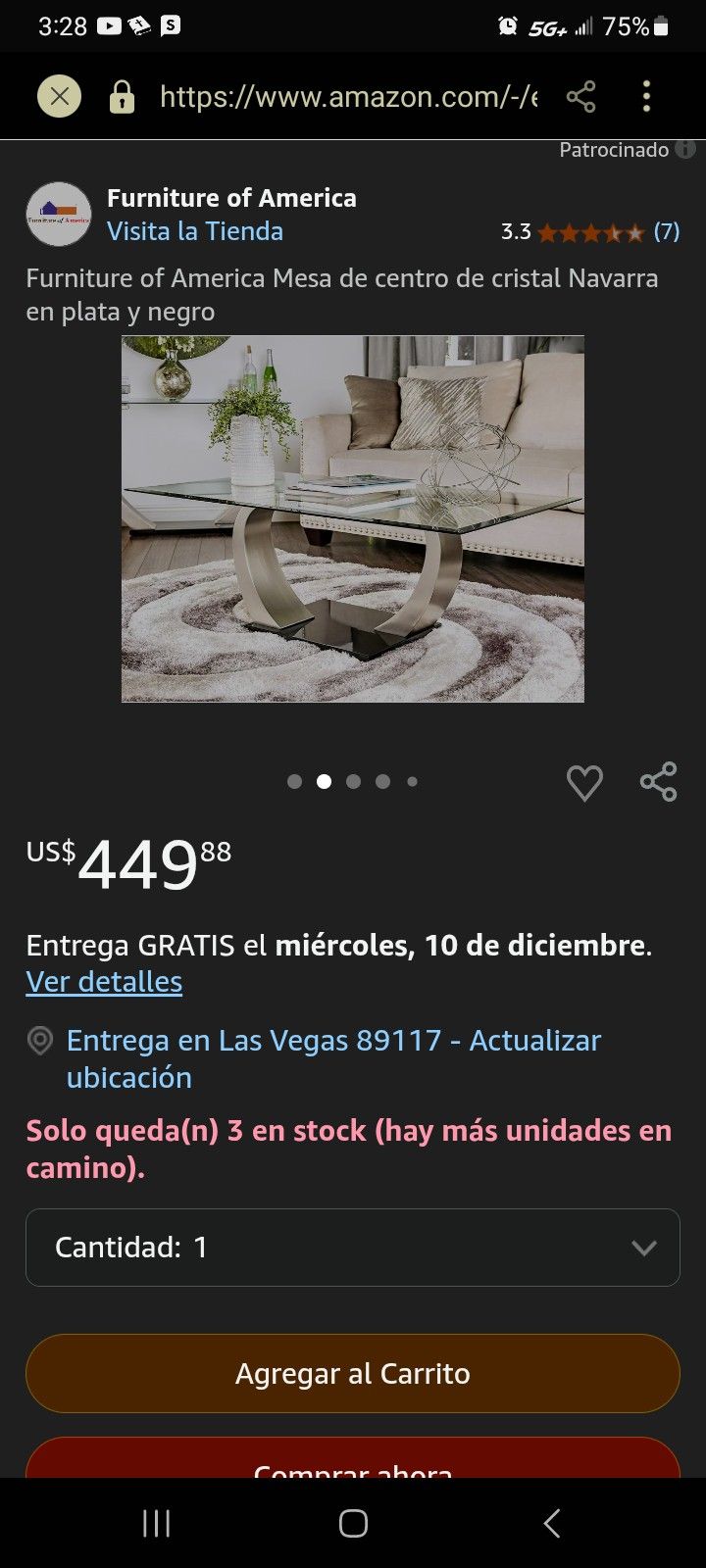View the (7) customer ratings

click(667, 232)
